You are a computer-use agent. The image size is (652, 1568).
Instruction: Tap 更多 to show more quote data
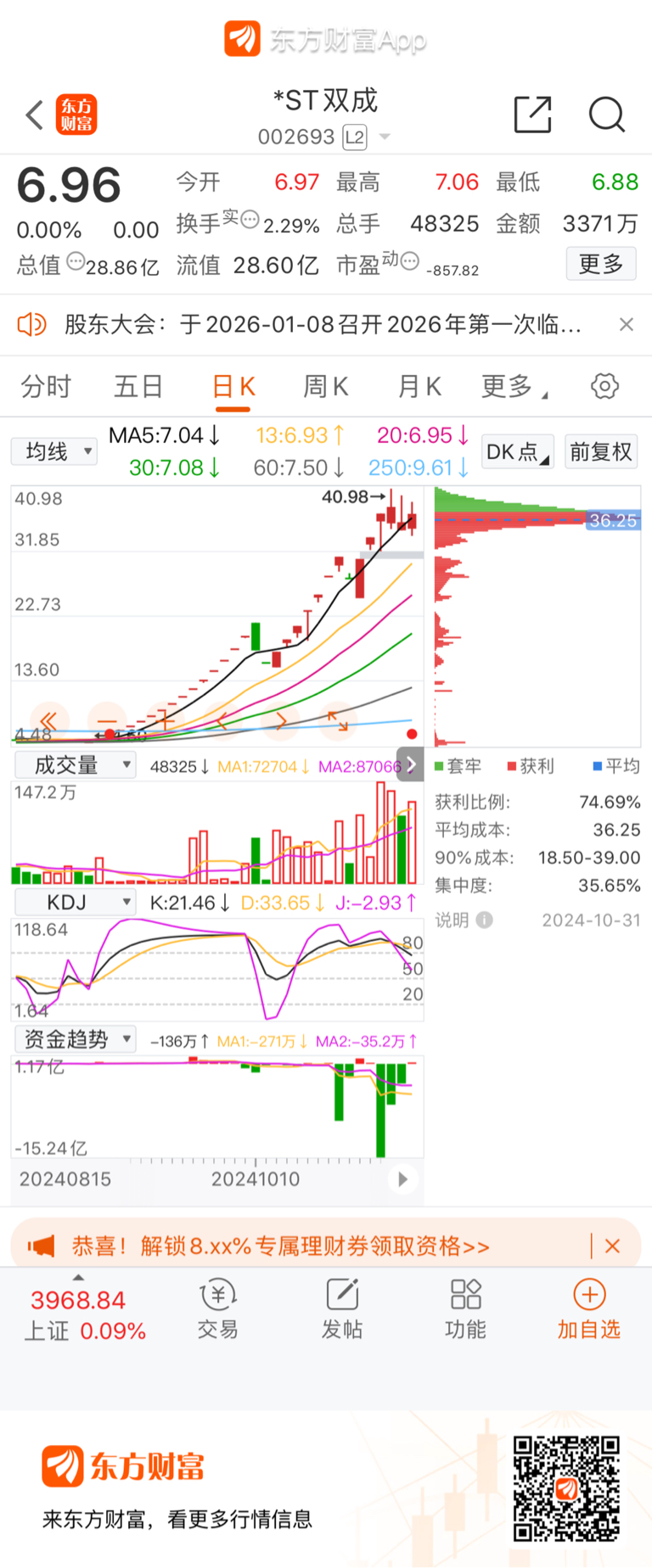[601, 264]
